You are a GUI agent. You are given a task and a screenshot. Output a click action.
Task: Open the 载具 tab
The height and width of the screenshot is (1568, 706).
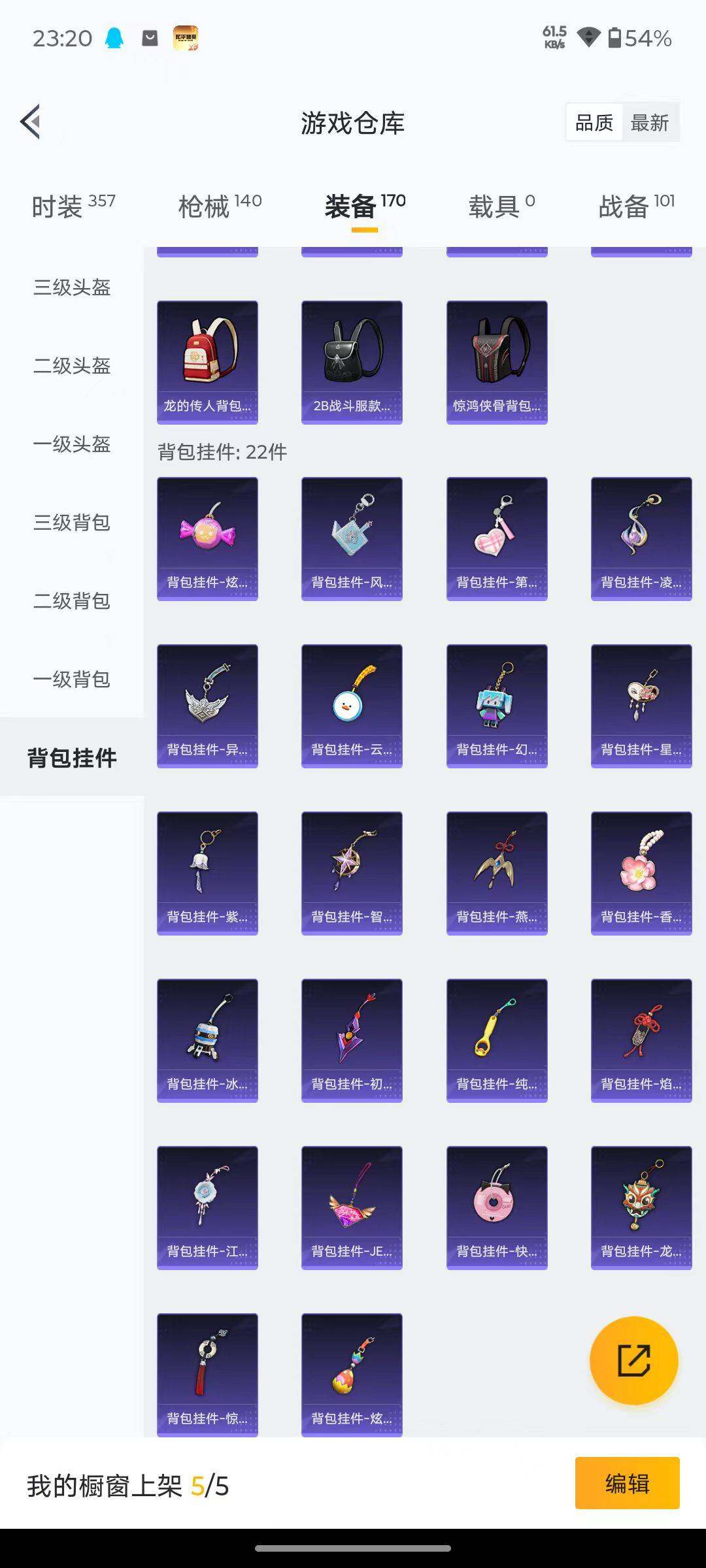tap(501, 206)
